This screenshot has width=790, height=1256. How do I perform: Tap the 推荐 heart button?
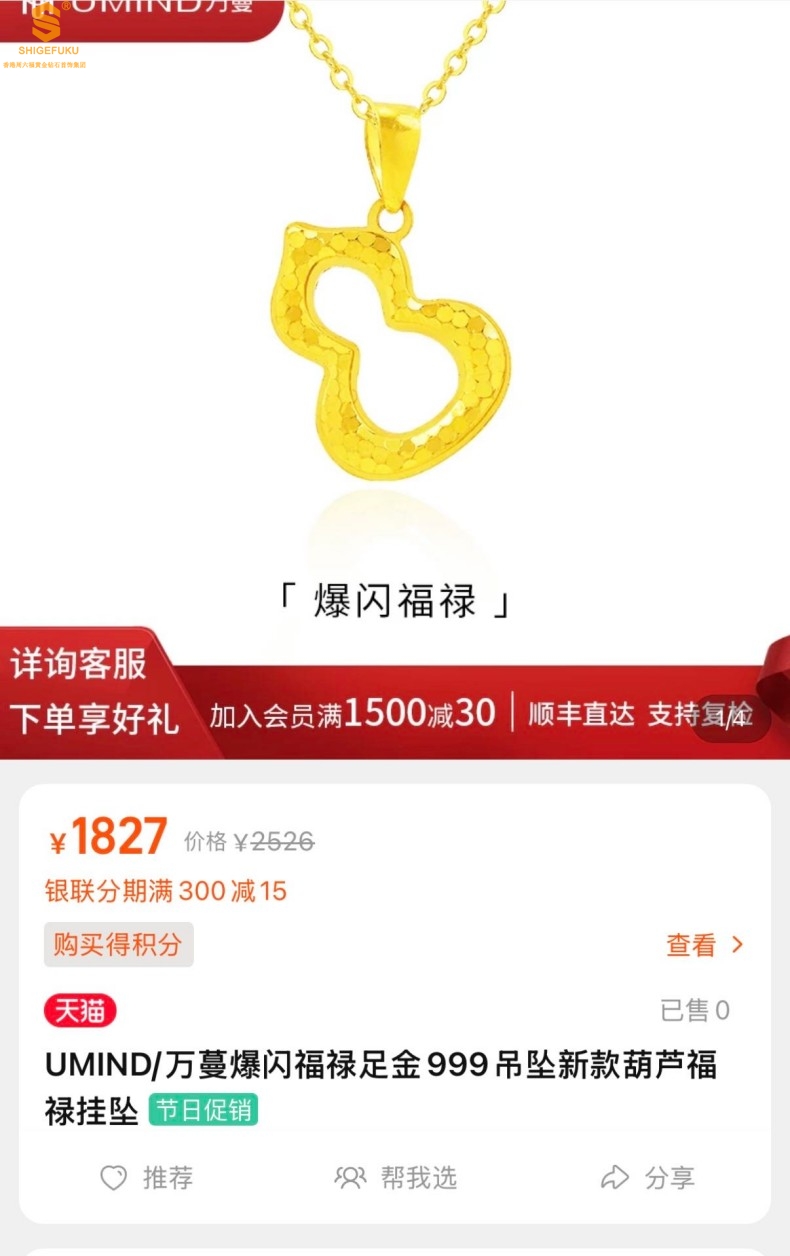click(x=146, y=1178)
